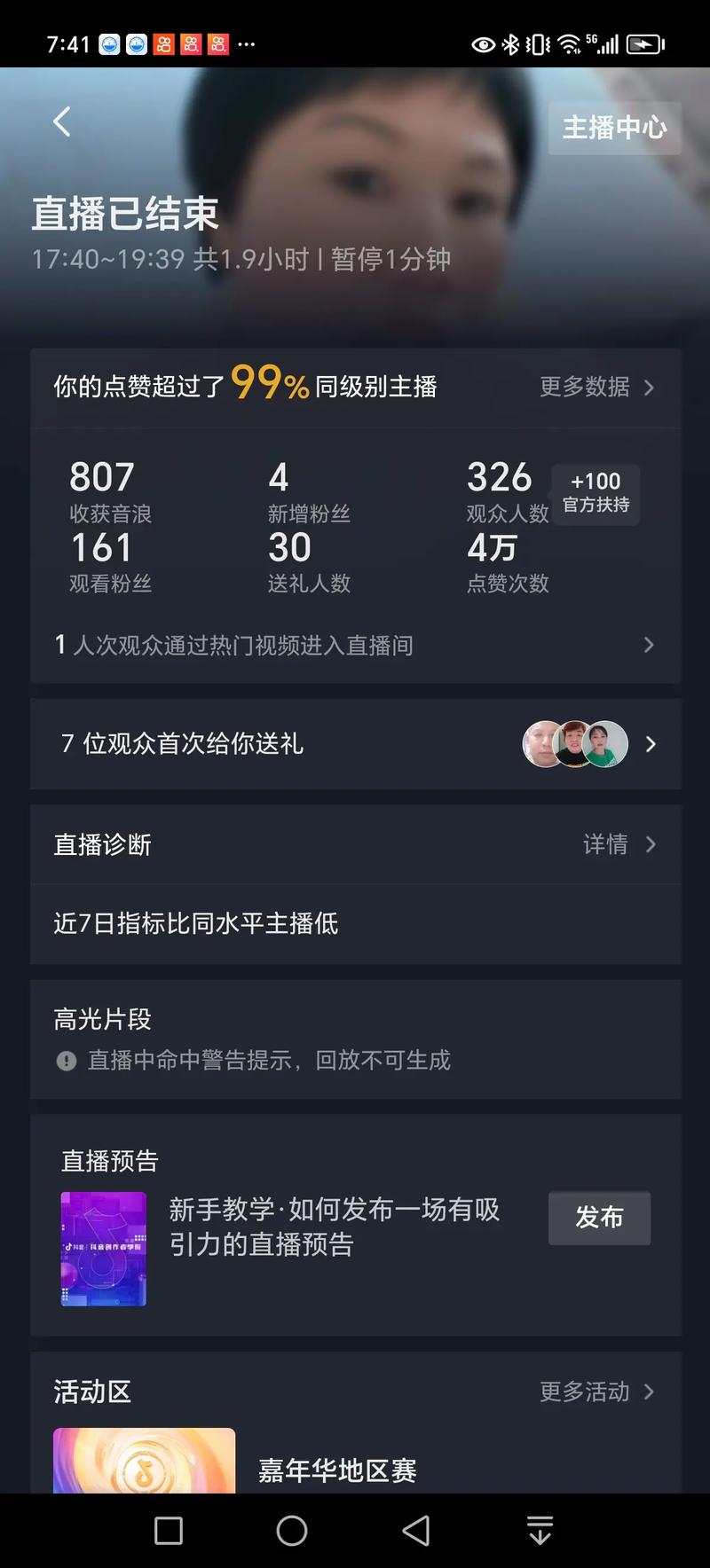Tap the +100 官方扶持 badge

596,494
